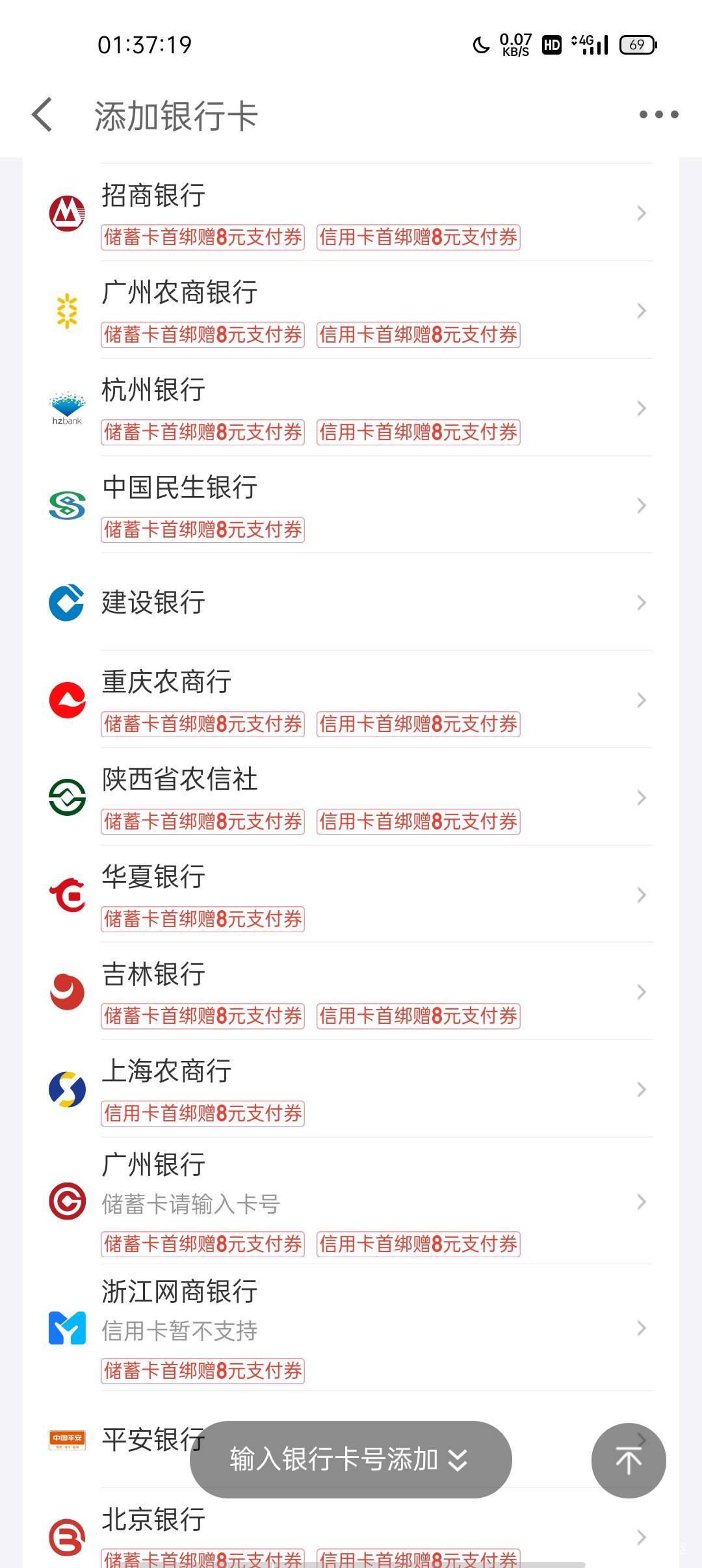Go back from 添加银行卡 page
702x1568 pixels.
click(x=43, y=115)
